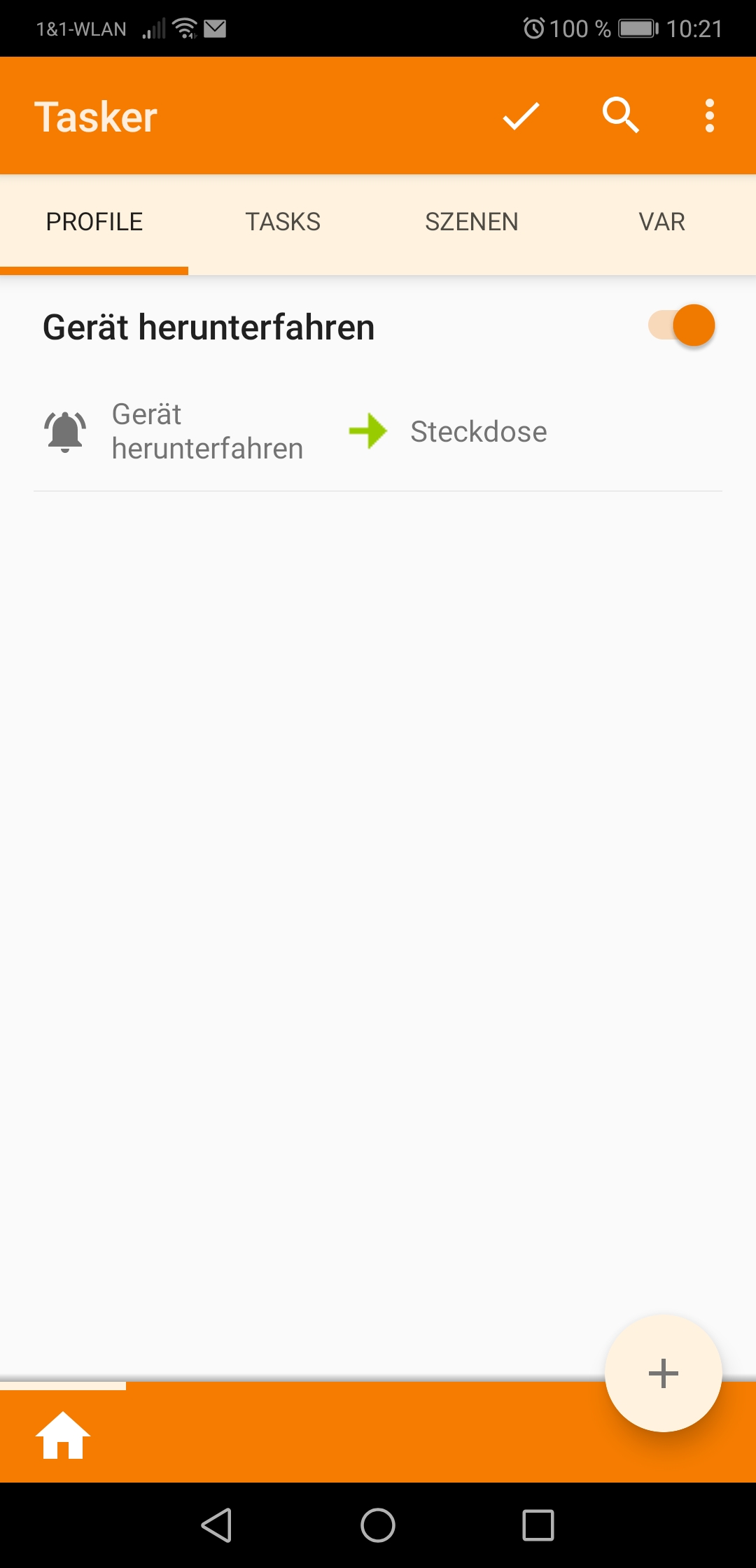
Task: Tap the checkmark to apply changes
Action: point(521,116)
